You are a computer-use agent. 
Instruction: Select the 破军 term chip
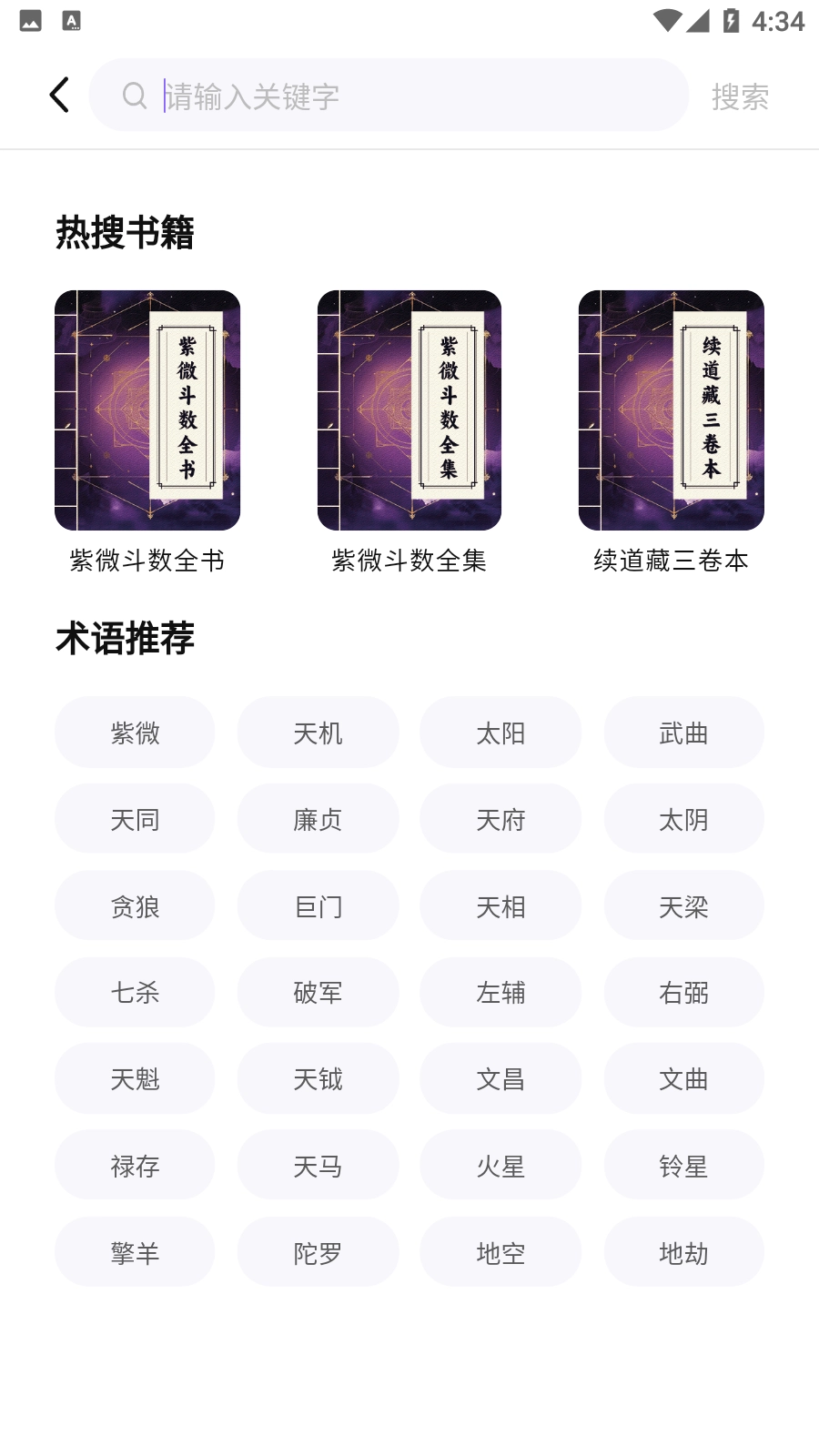pos(318,992)
